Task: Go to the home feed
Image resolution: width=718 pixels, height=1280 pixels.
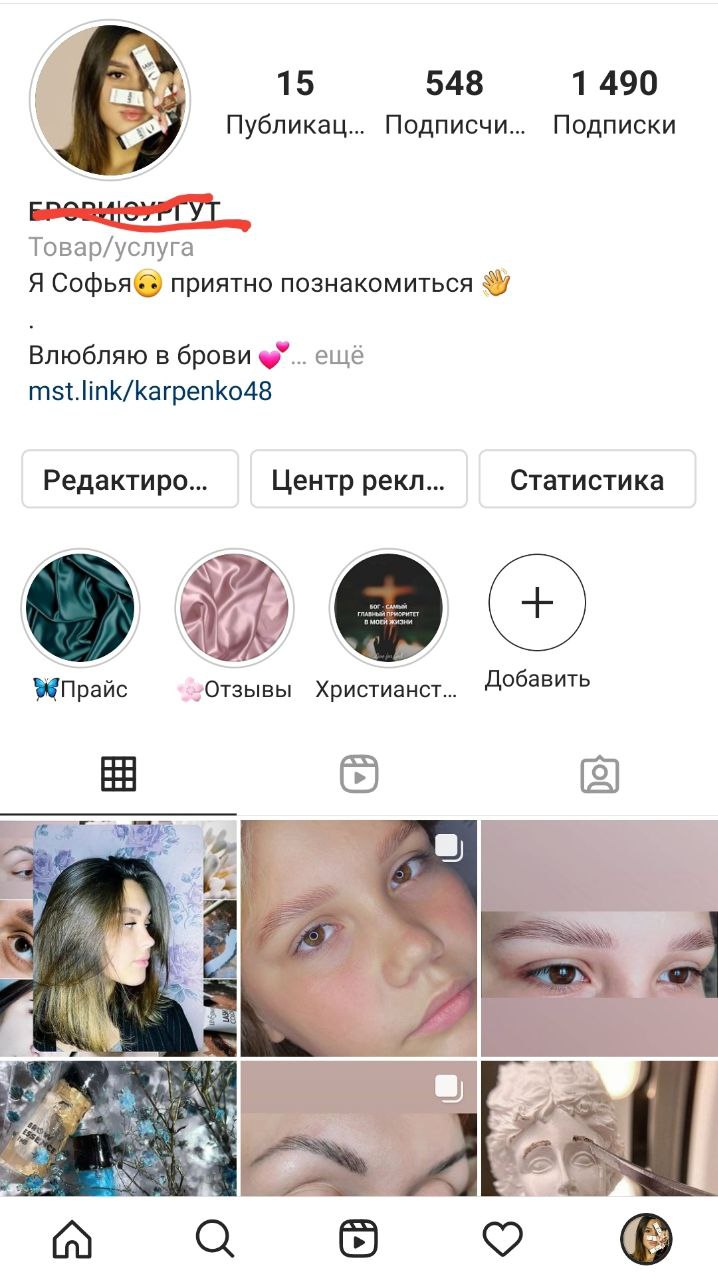Action: tap(71, 1240)
